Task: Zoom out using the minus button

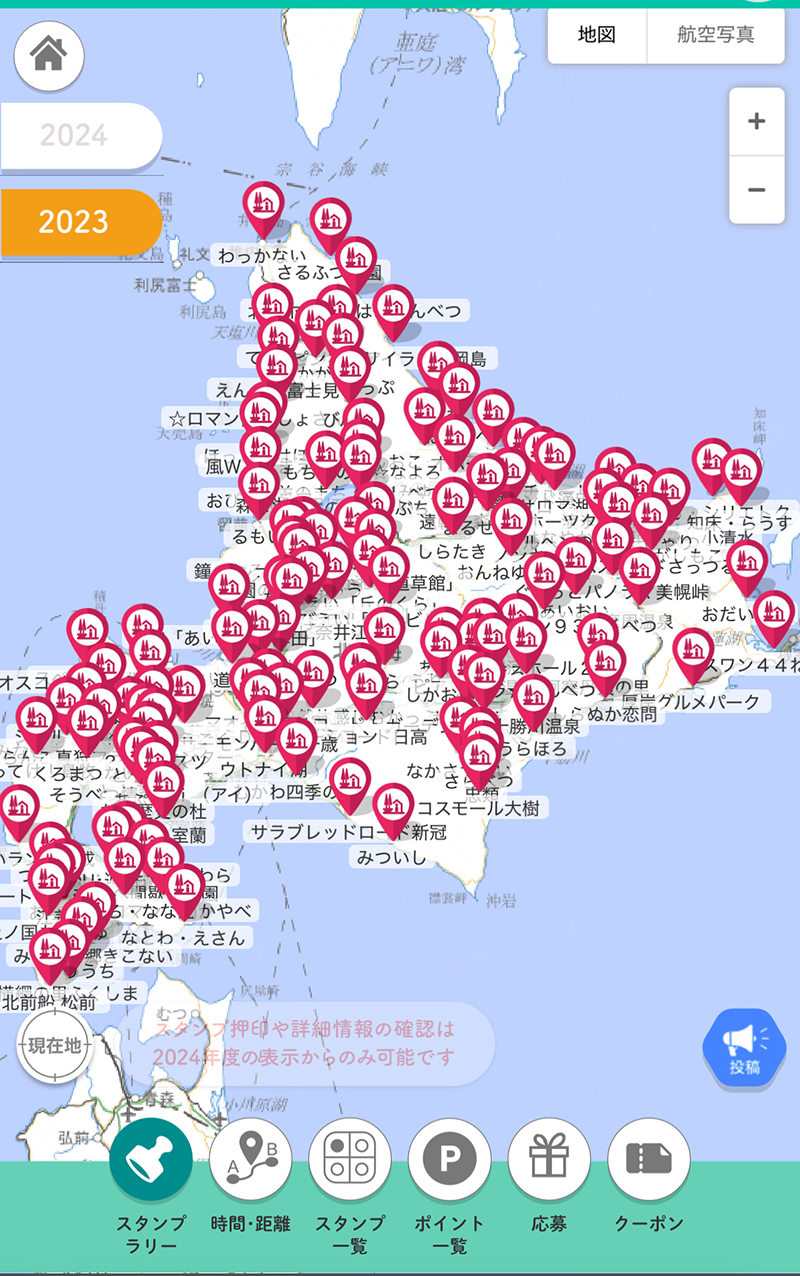Action: 757,191
